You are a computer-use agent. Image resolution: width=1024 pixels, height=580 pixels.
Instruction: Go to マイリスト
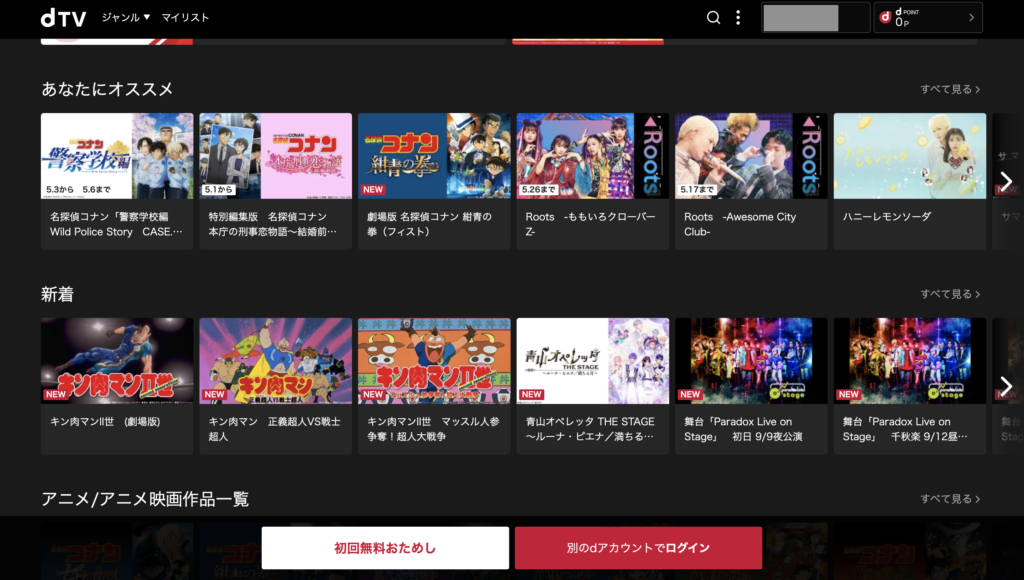click(x=185, y=17)
